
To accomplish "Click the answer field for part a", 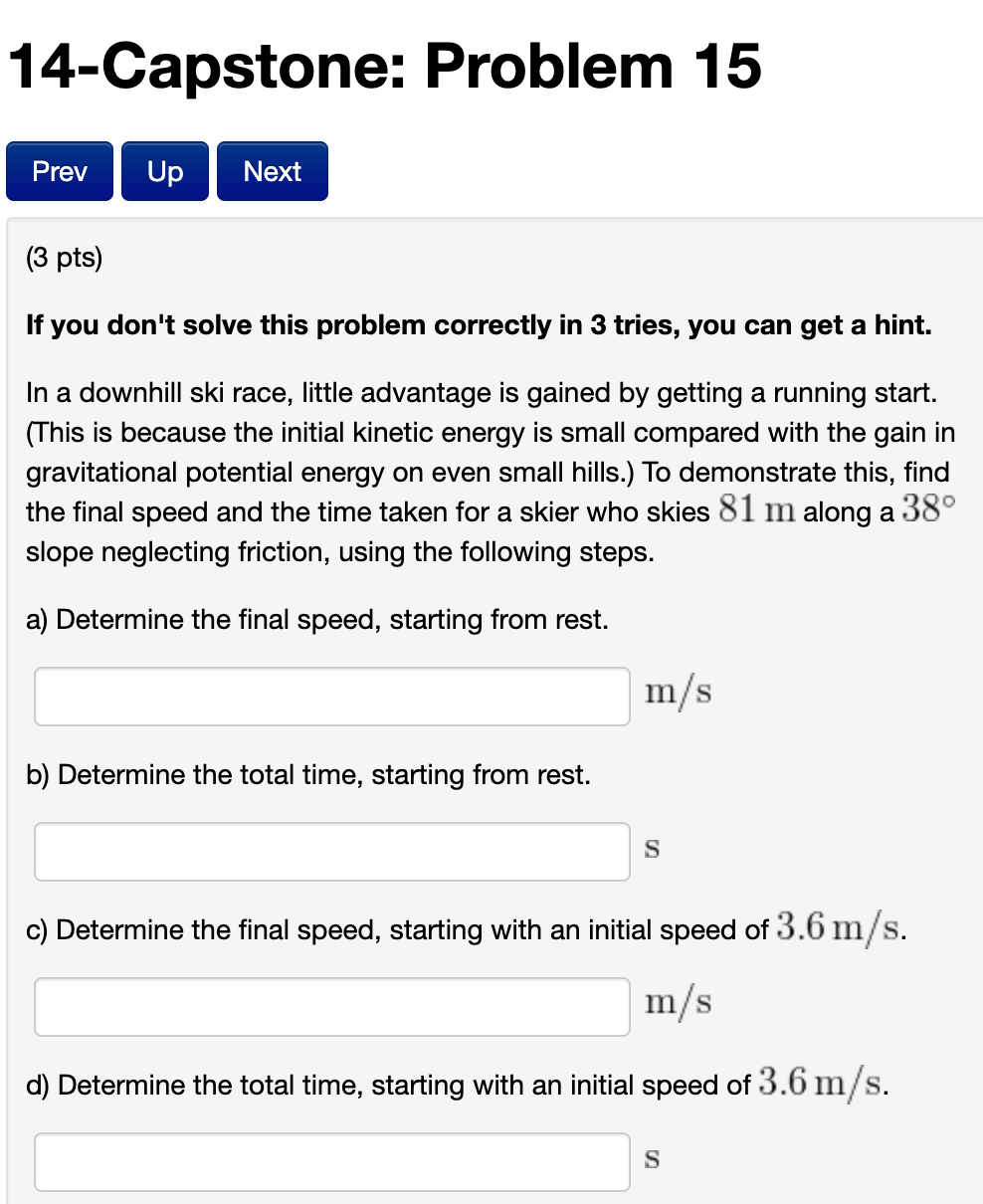I will [x=331, y=696].
